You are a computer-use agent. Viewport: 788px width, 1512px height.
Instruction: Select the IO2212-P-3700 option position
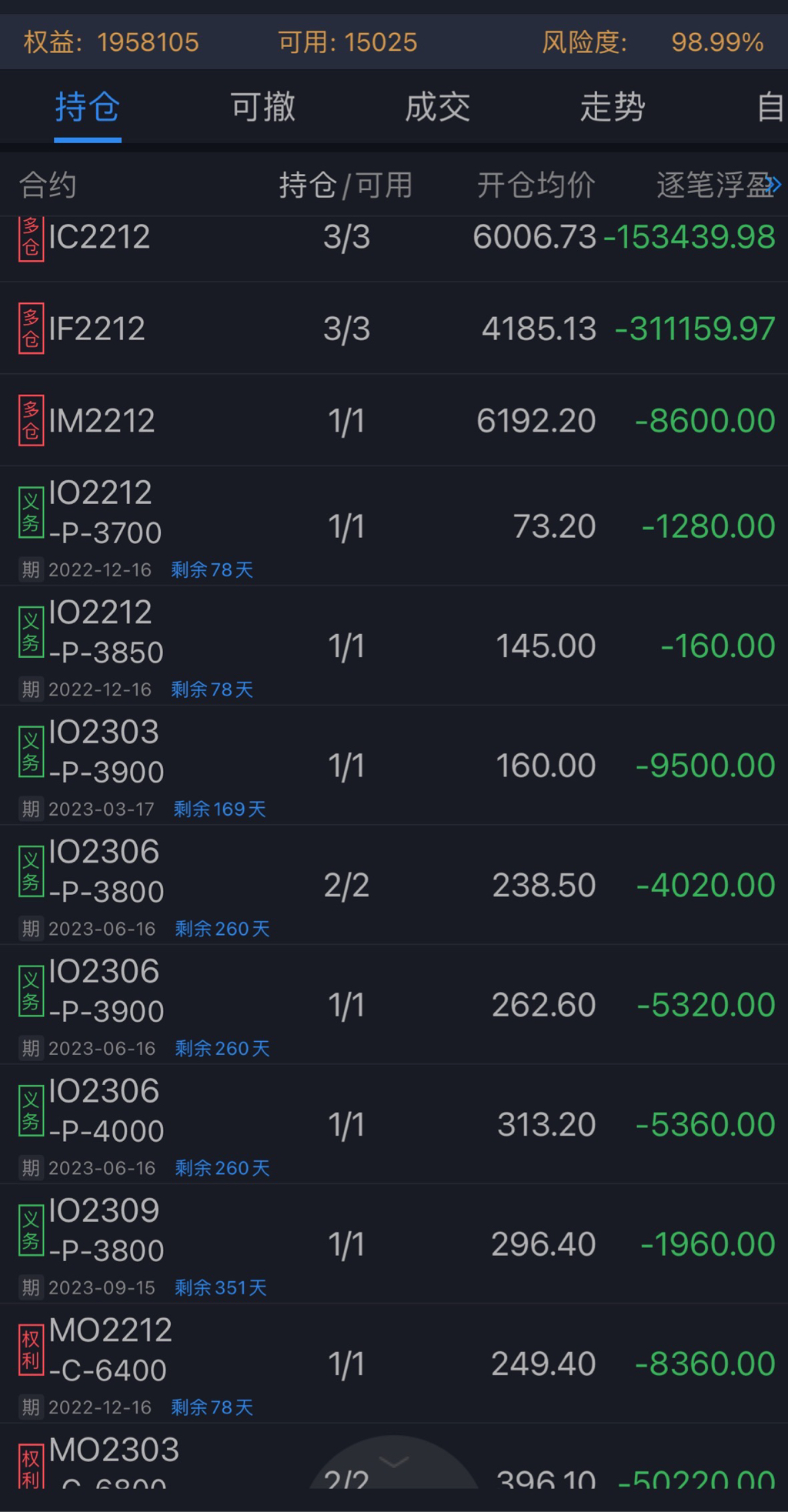(x=394, y=526)
